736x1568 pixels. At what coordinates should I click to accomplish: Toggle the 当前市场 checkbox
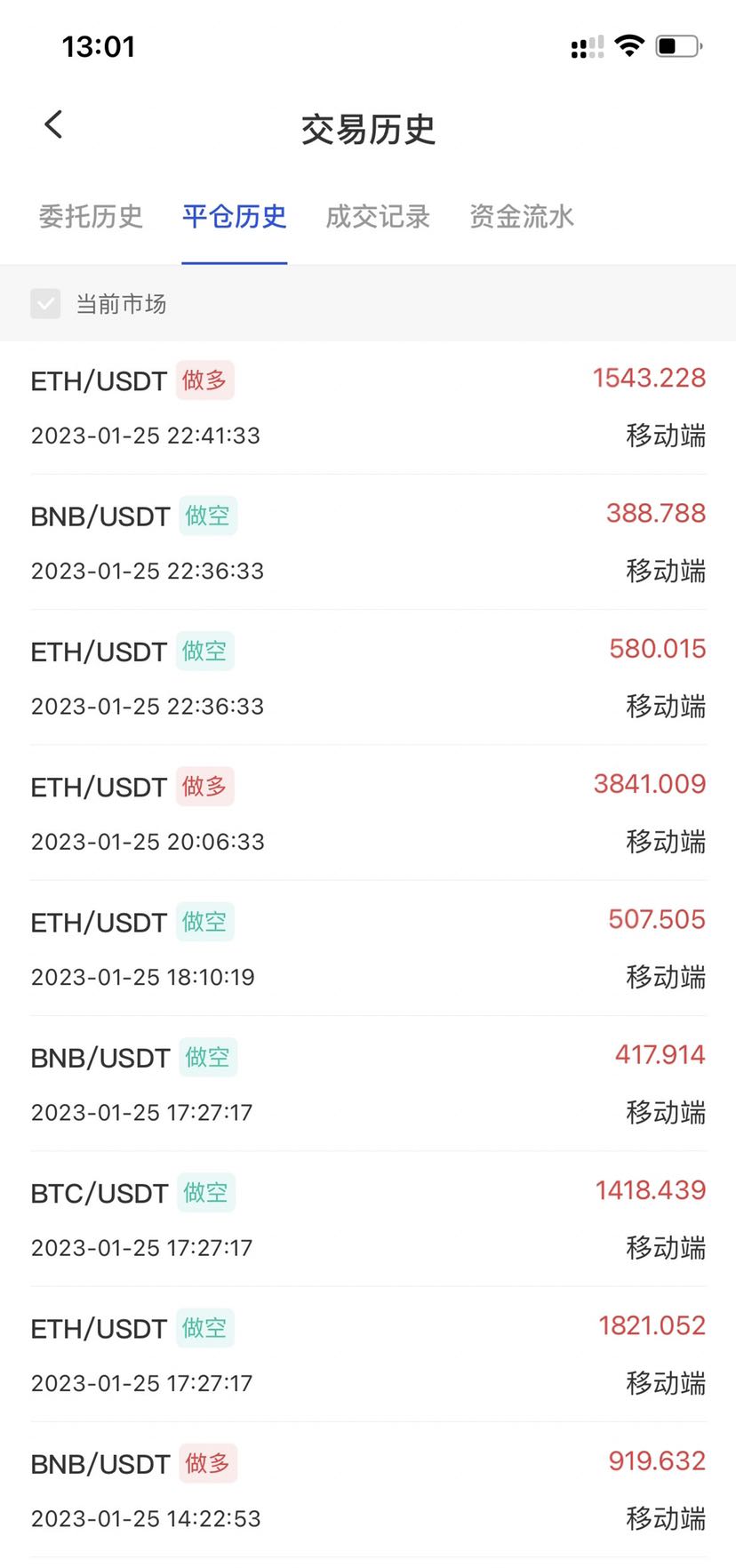45,303
